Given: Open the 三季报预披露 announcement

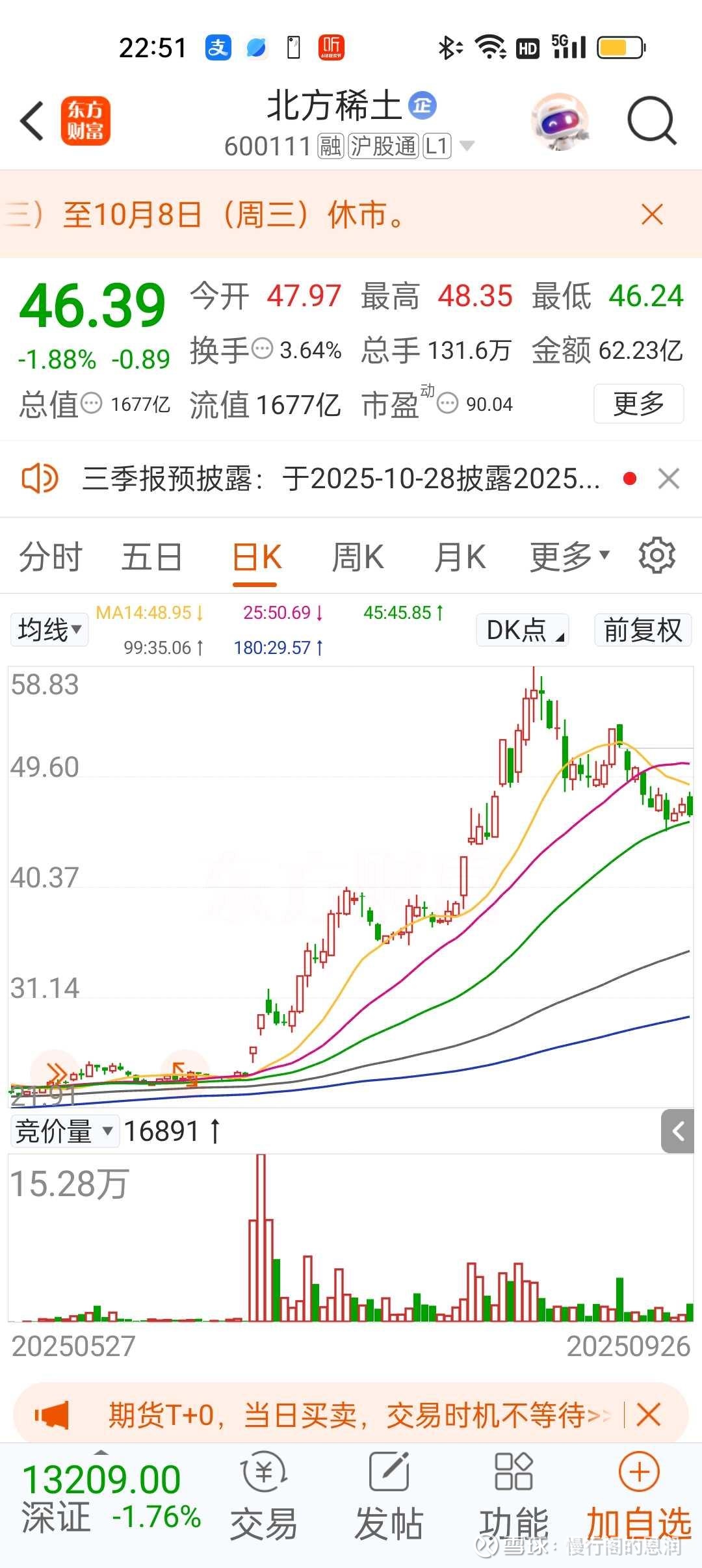Looking at the screenshot, I should pos(341,479).
